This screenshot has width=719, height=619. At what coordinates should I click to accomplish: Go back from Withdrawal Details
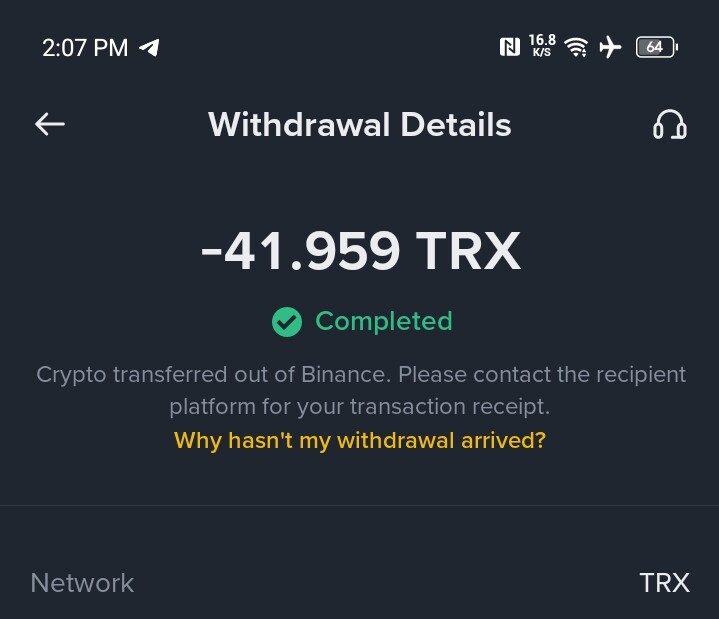[x=50, y=124]
